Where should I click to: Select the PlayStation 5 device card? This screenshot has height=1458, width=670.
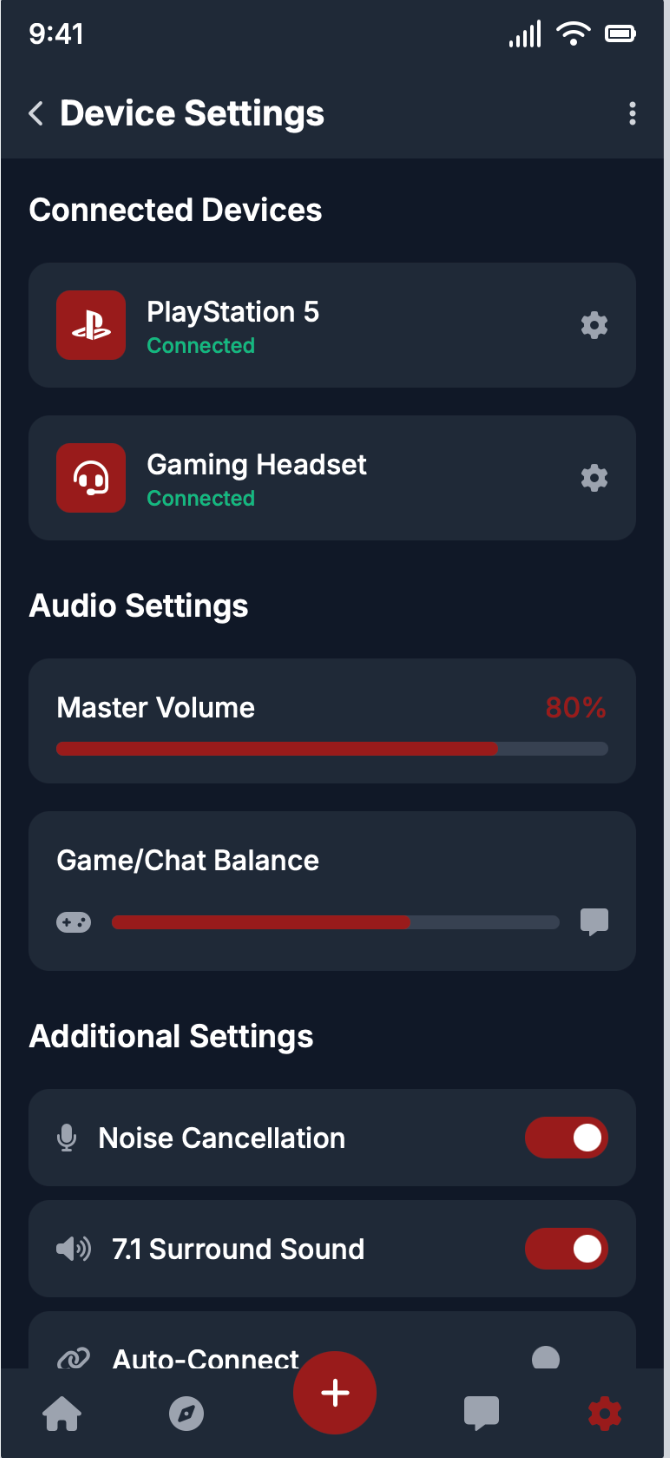coord(330,325)
